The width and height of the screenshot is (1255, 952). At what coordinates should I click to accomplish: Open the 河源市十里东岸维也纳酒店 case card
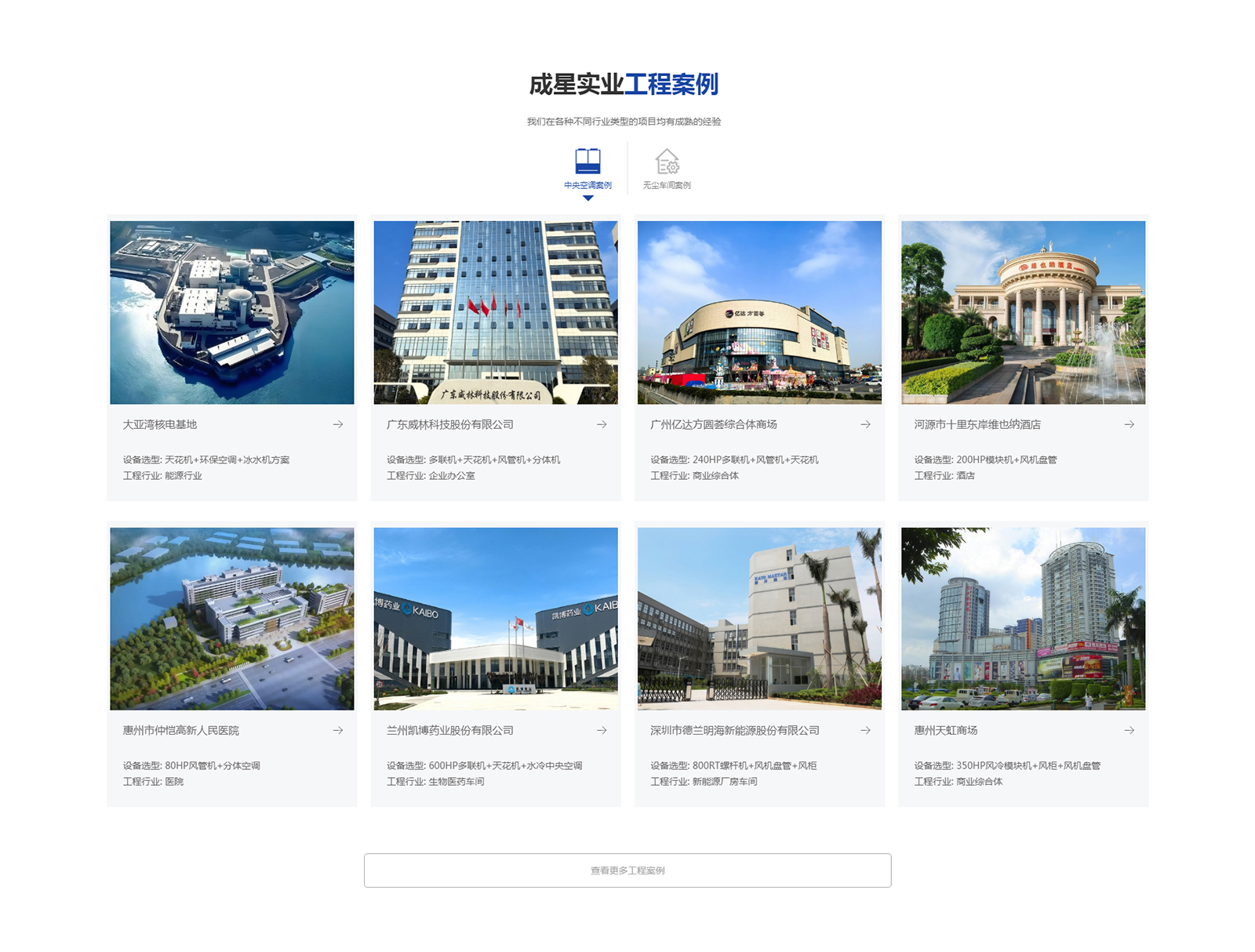1024,358
